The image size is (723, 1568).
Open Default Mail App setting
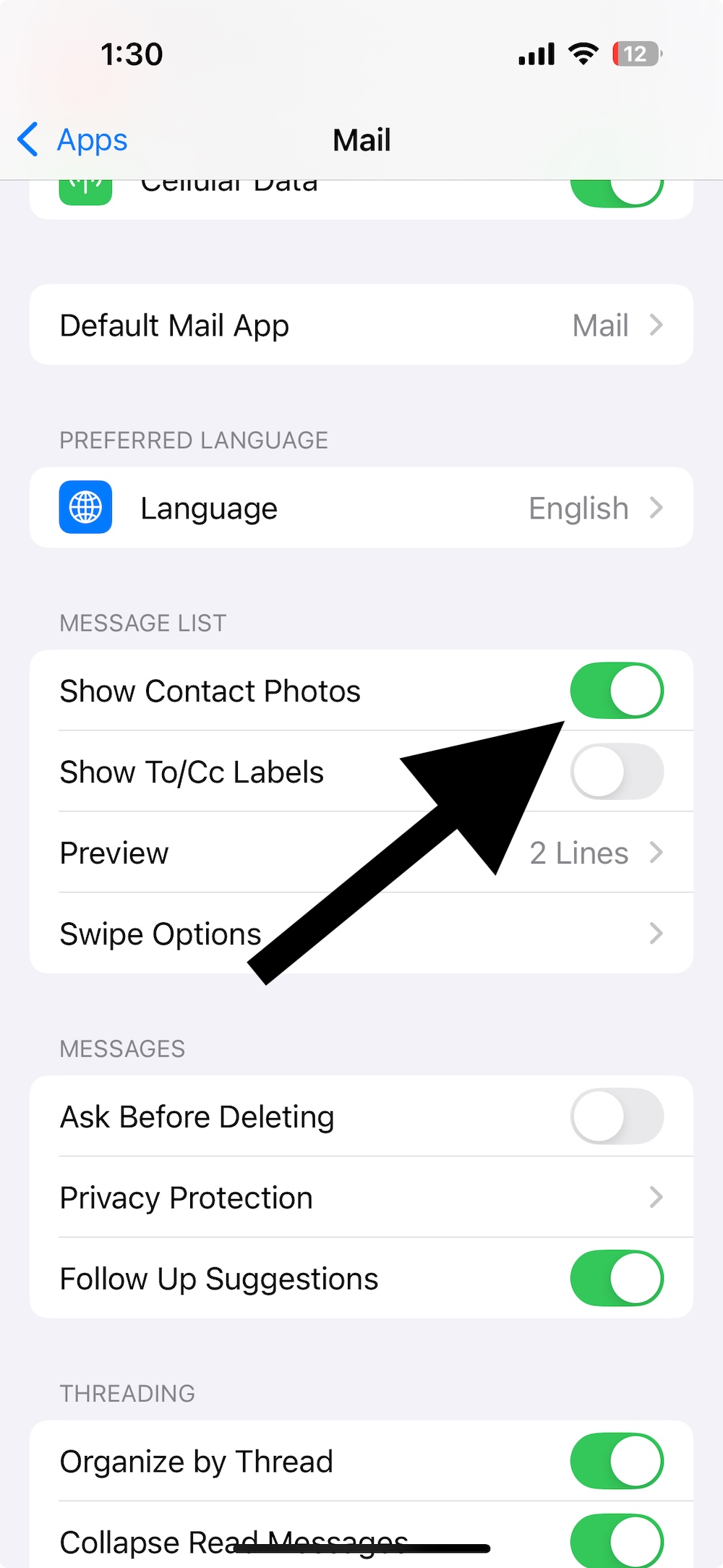pos(361,325)
